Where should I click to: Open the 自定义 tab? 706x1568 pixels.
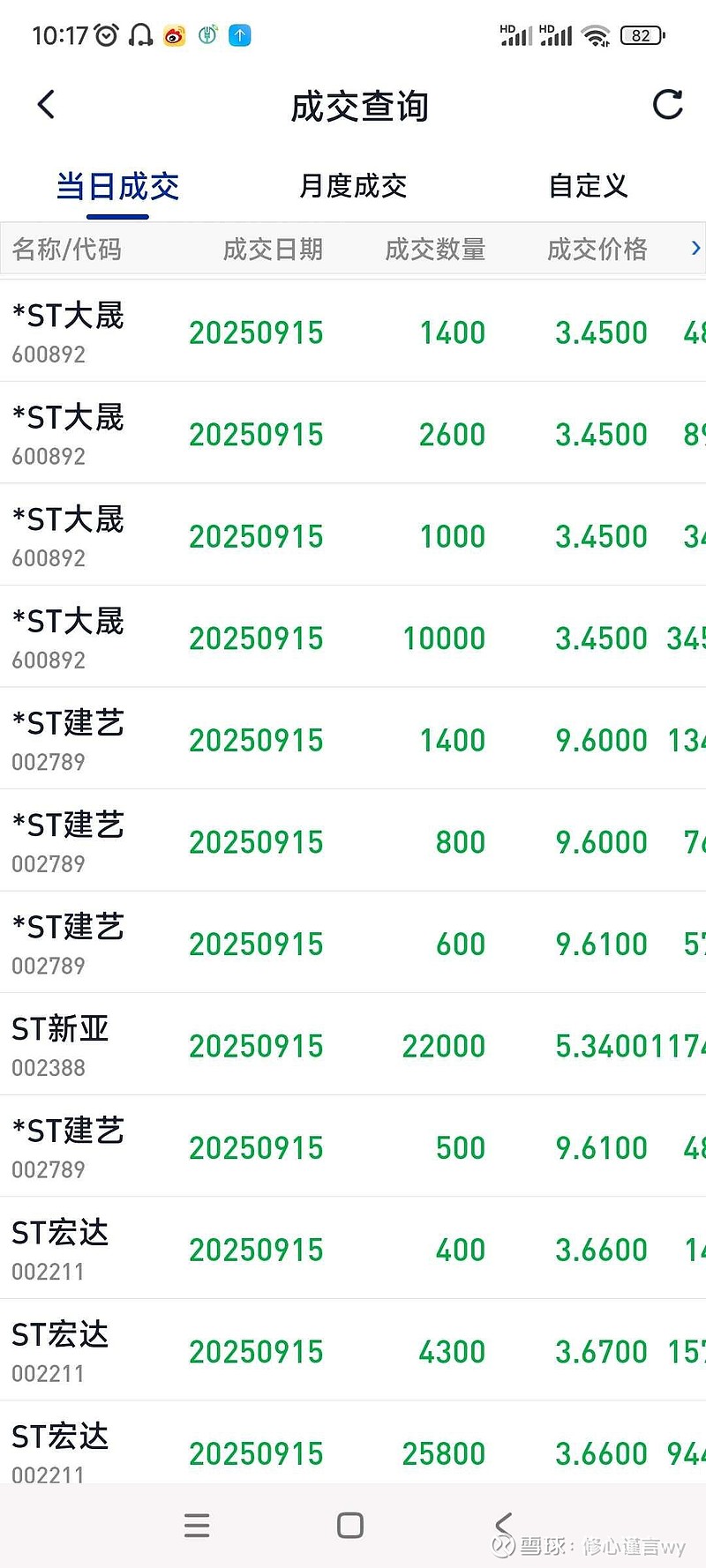588,186
